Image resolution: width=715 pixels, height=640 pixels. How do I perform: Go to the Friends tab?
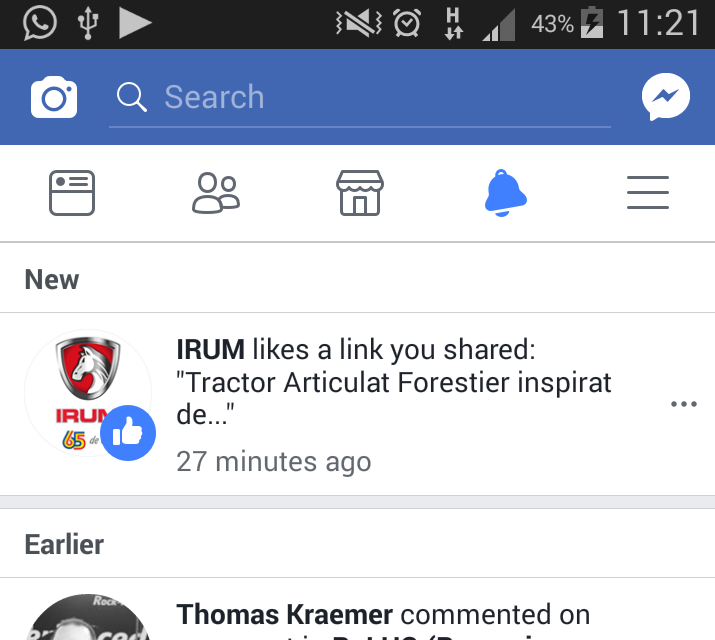[216, 192]
